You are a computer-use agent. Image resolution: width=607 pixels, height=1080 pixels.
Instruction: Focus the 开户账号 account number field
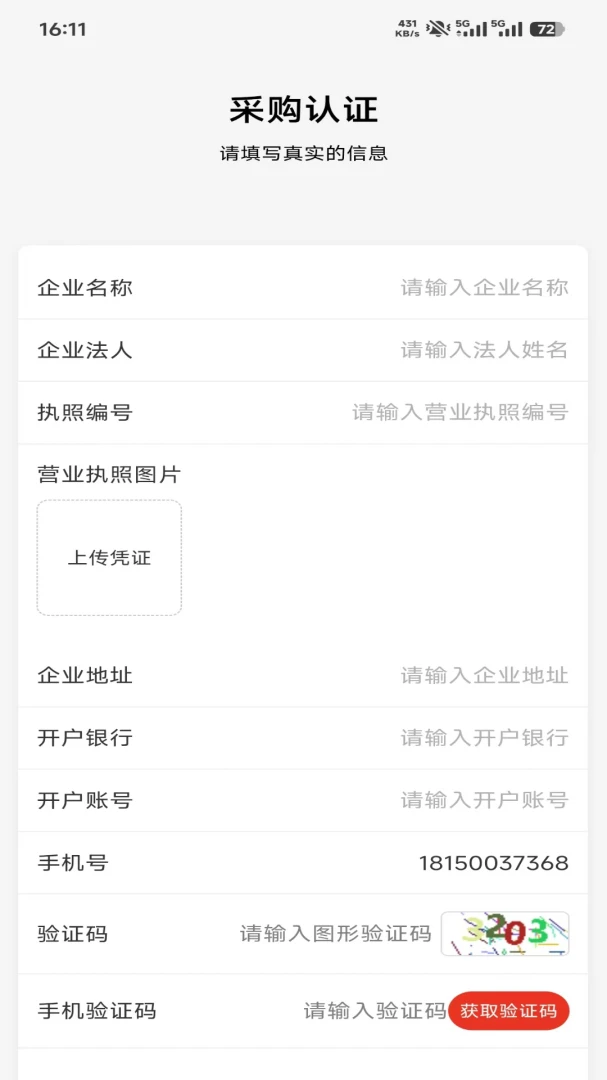pyautogui.click(x=484, y=800)
